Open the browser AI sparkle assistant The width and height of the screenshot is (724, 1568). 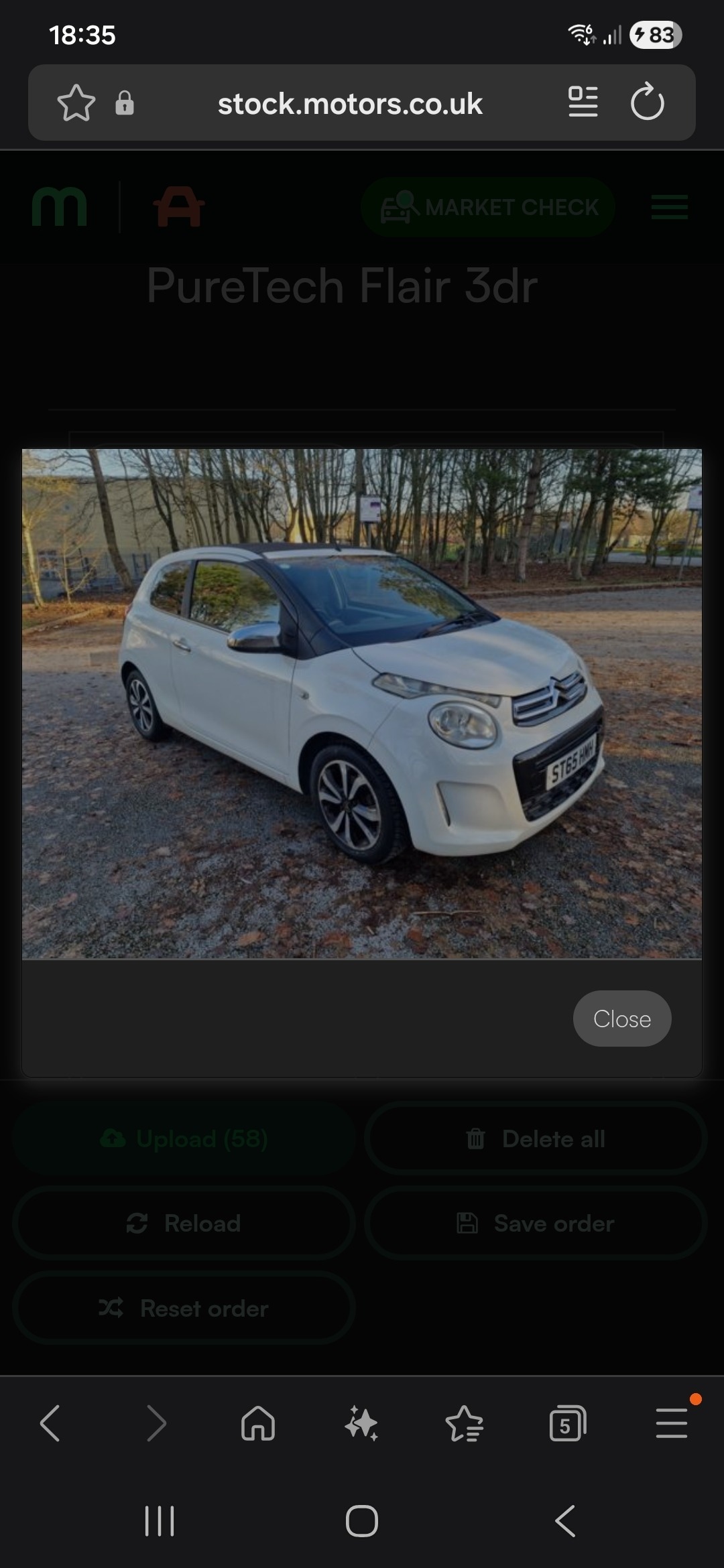click(x=361, y=1423)
